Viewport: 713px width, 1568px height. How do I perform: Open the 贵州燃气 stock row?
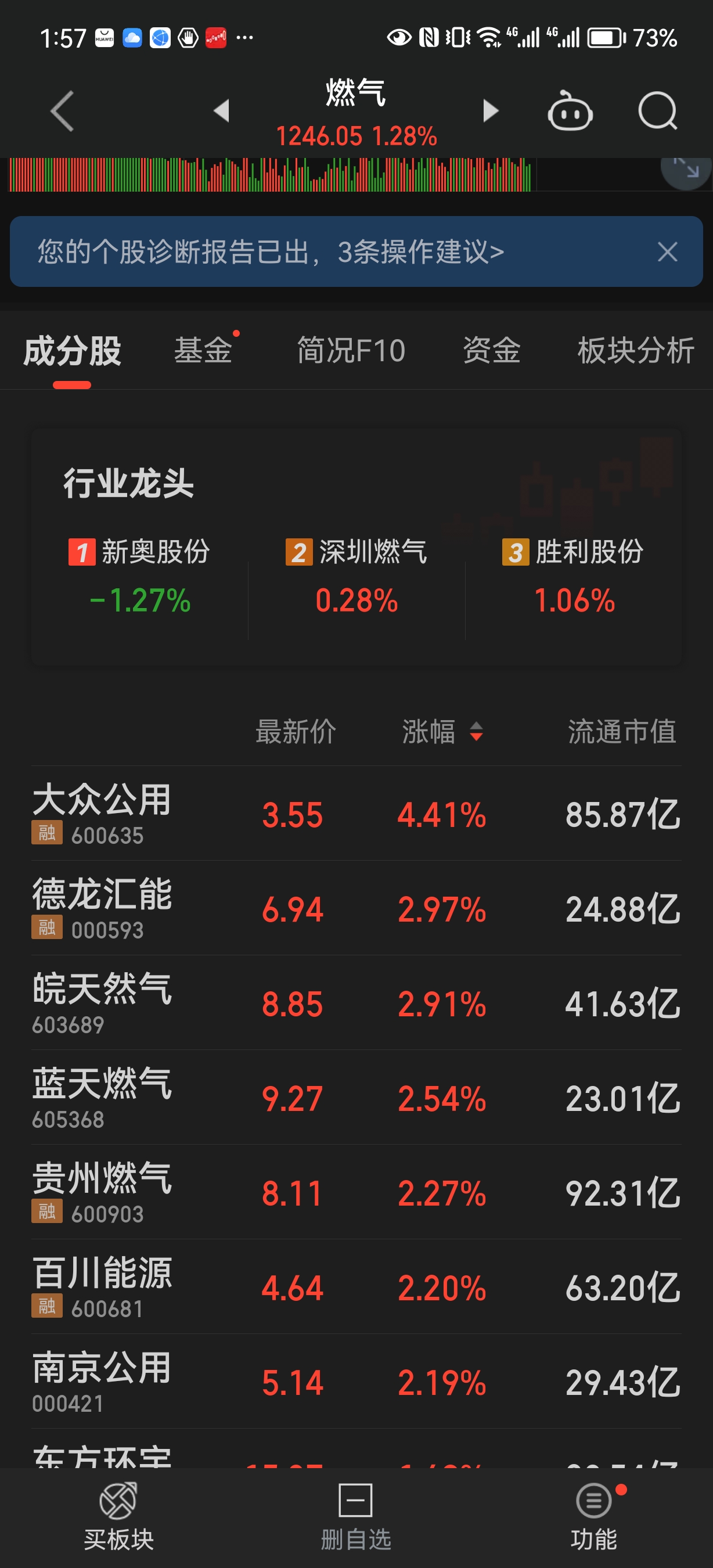[356, 1192]
